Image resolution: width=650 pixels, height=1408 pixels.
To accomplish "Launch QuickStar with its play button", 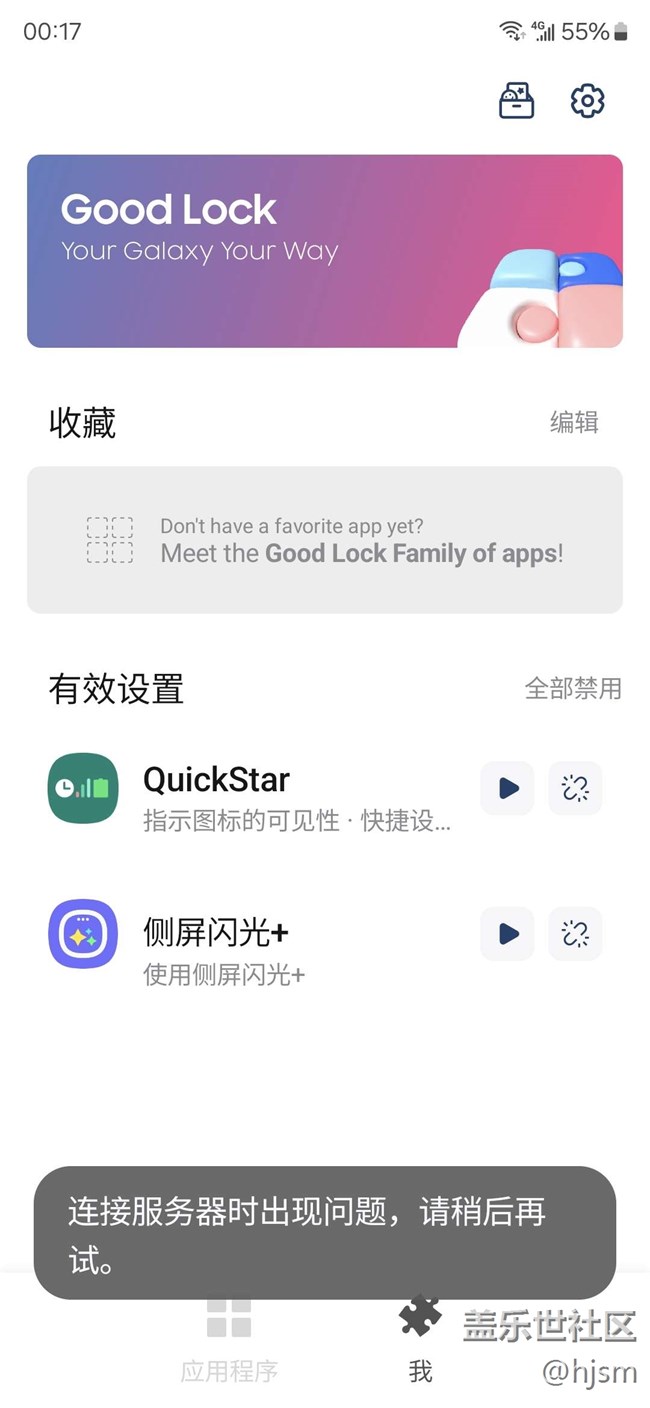I will point(507,788).
